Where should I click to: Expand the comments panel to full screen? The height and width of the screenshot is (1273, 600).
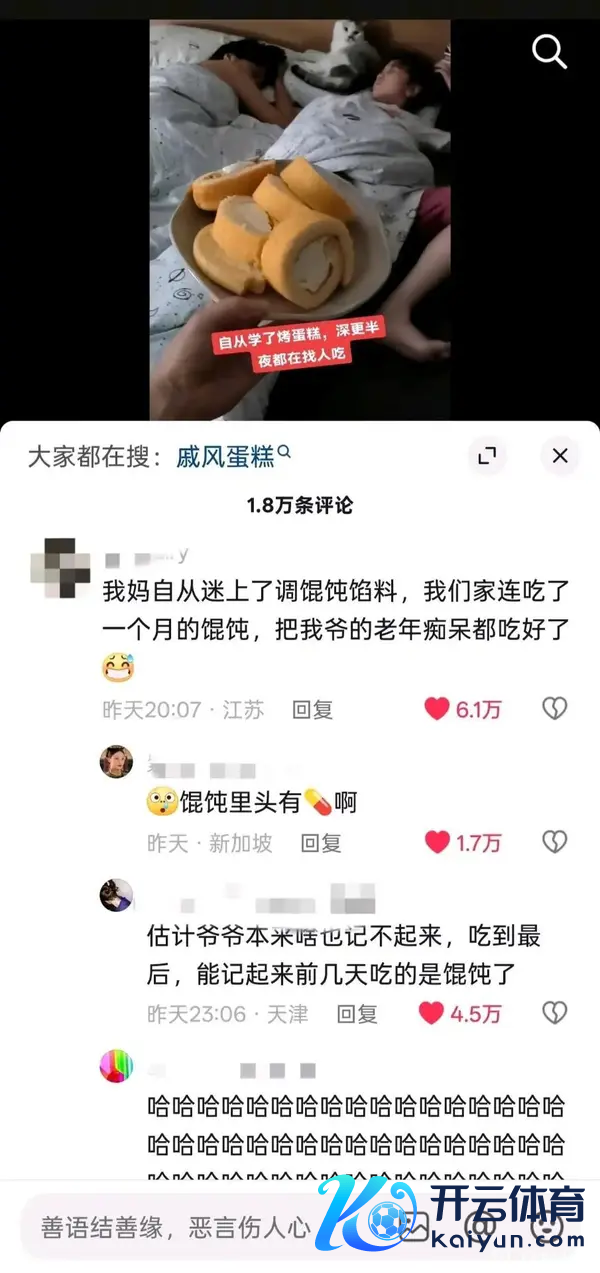coord(487,456)
